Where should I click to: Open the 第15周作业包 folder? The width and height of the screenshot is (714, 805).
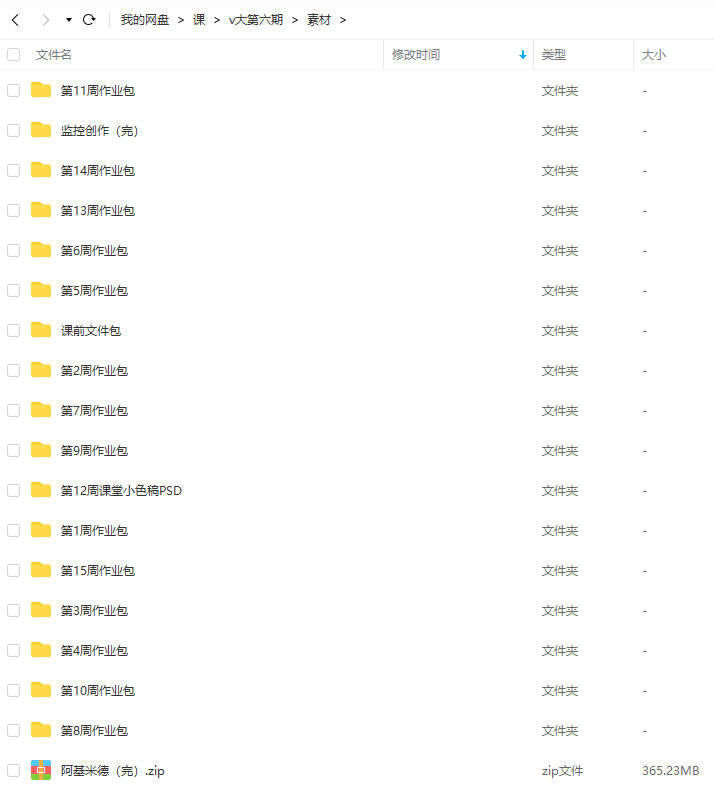coord(97,571)
